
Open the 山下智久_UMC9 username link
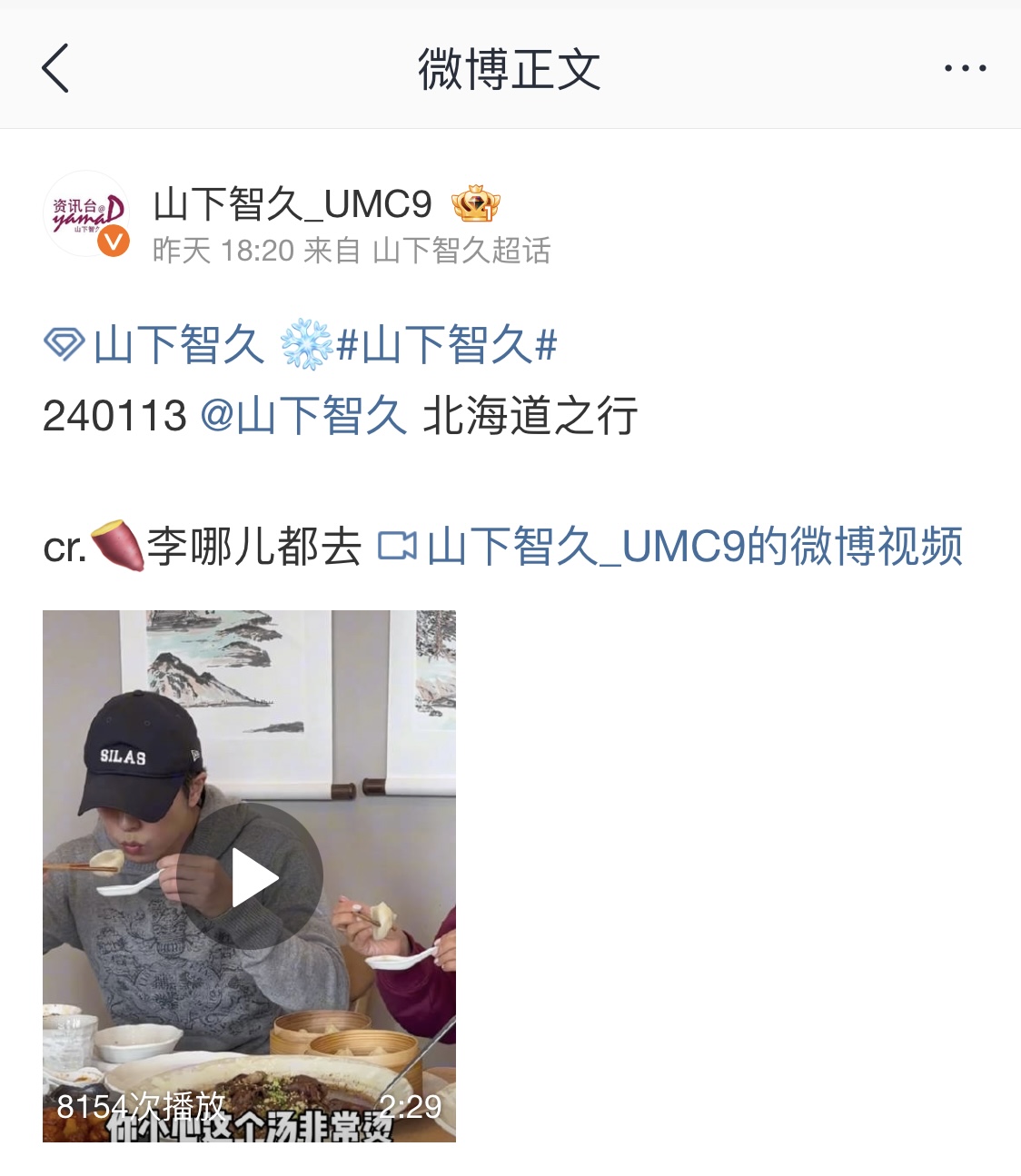[x=292, y=204]
